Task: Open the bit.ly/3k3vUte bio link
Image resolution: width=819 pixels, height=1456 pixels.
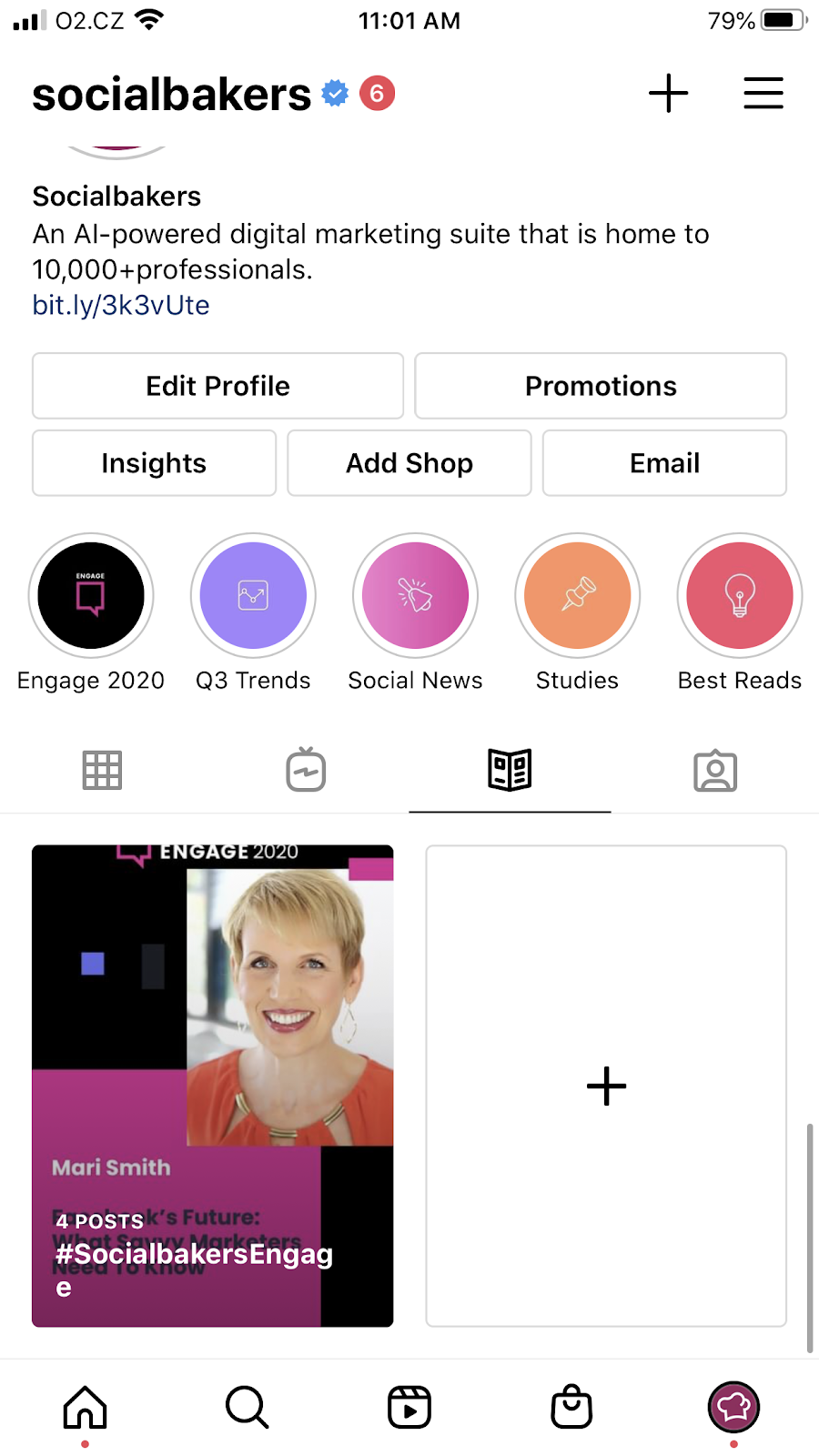Action: click(x=121, y=306)
